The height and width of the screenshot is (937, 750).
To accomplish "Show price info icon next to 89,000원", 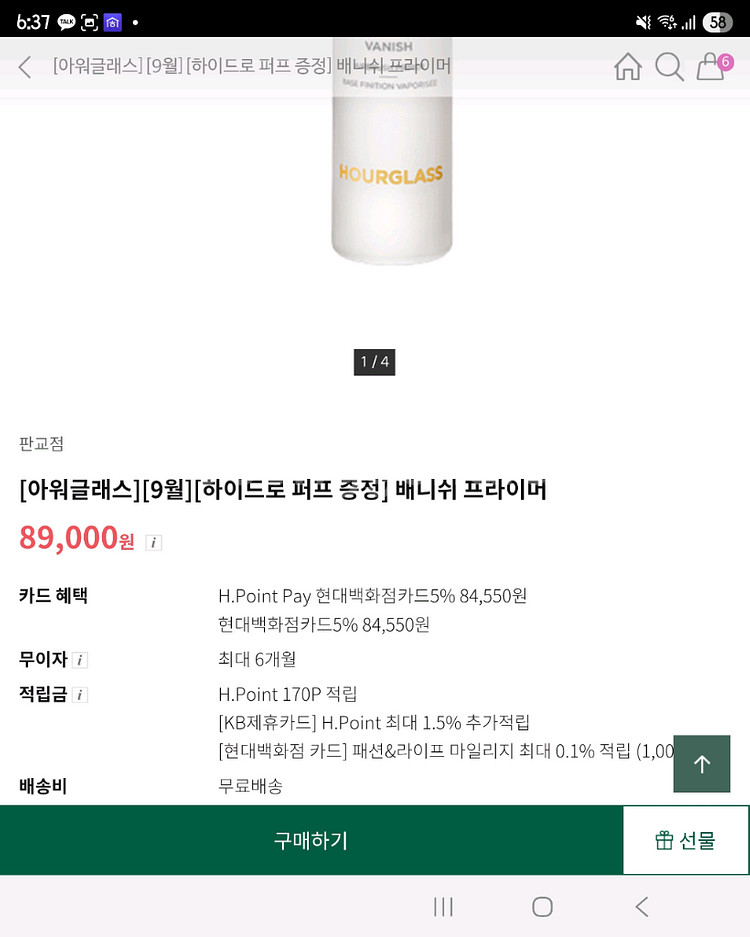I will click(x=153, y=542).
